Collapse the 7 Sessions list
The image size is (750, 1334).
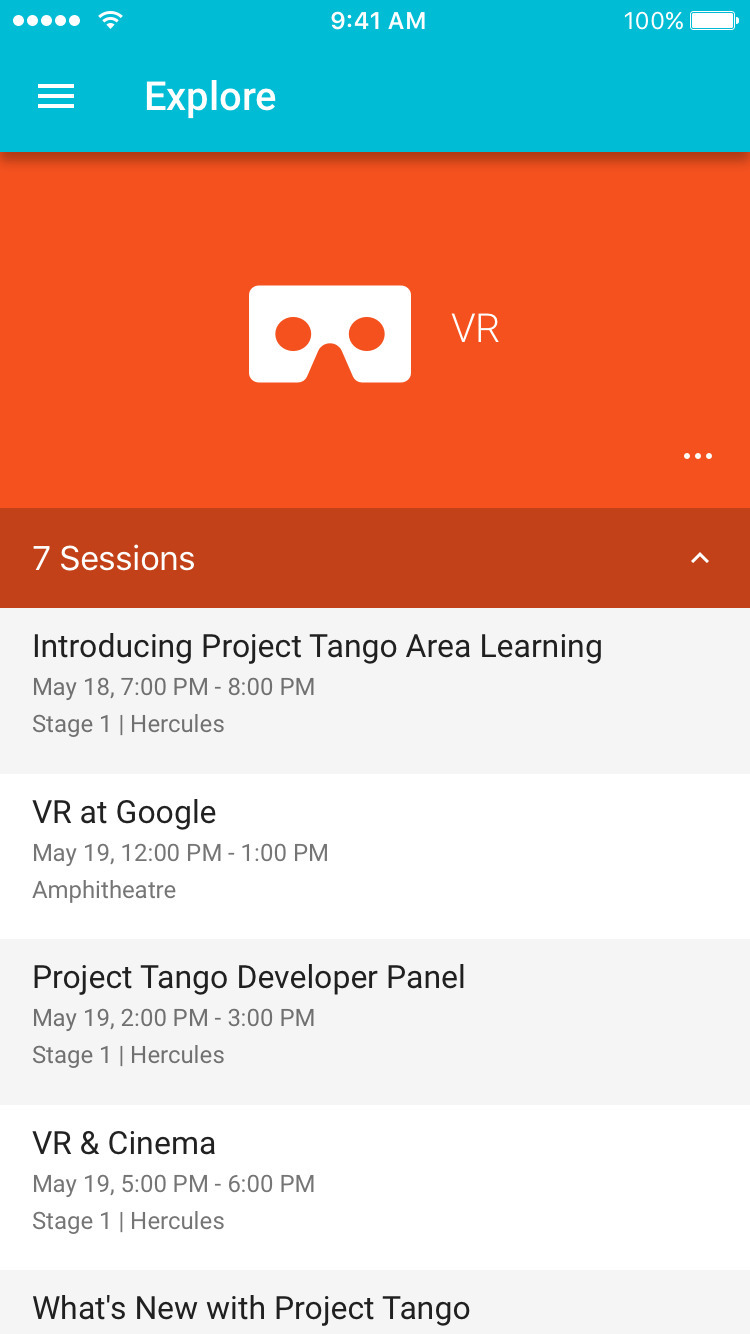699,558
